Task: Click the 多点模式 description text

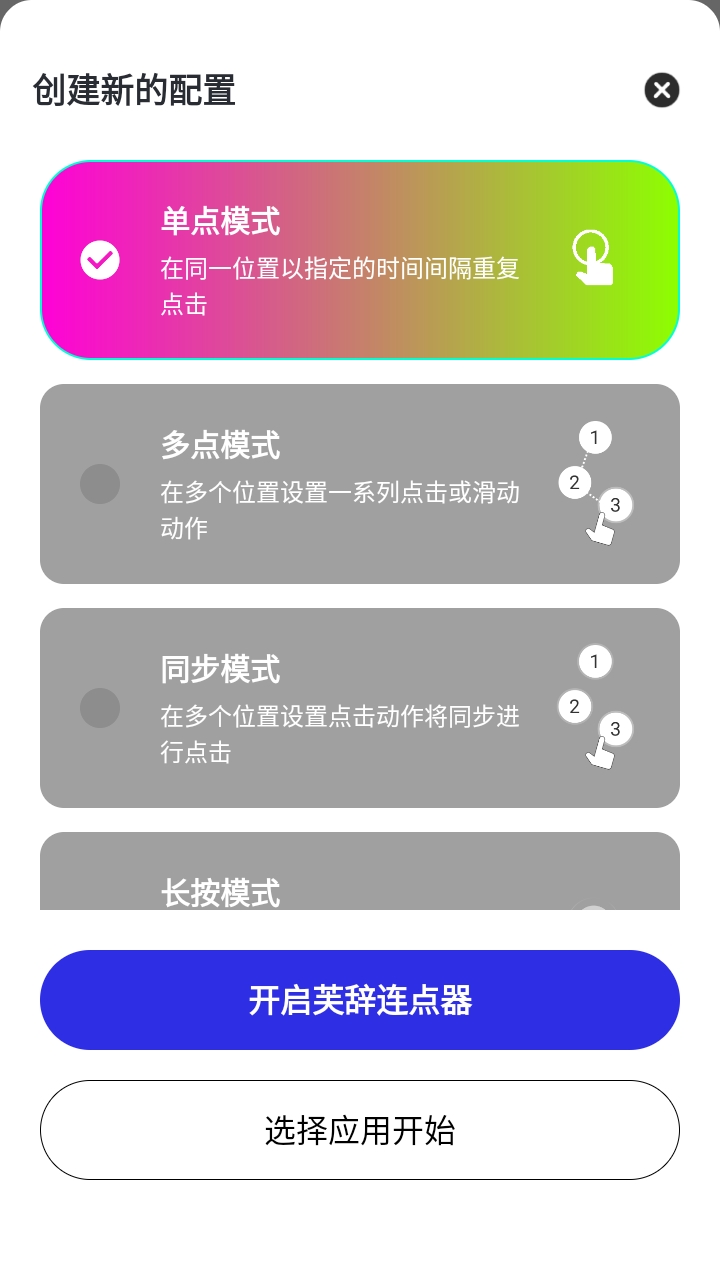Action: pyautogui.click(x=340, y=512)
